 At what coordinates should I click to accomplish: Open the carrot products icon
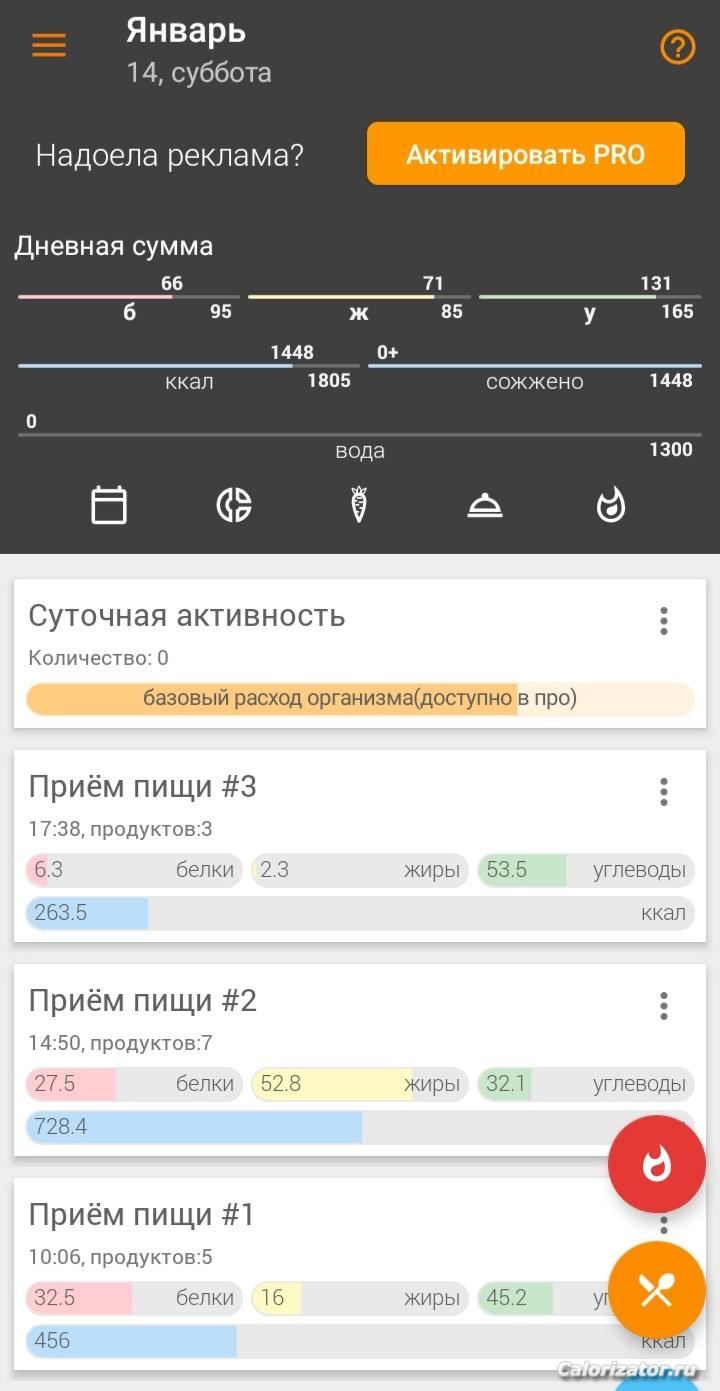click(x=359, y=505)
